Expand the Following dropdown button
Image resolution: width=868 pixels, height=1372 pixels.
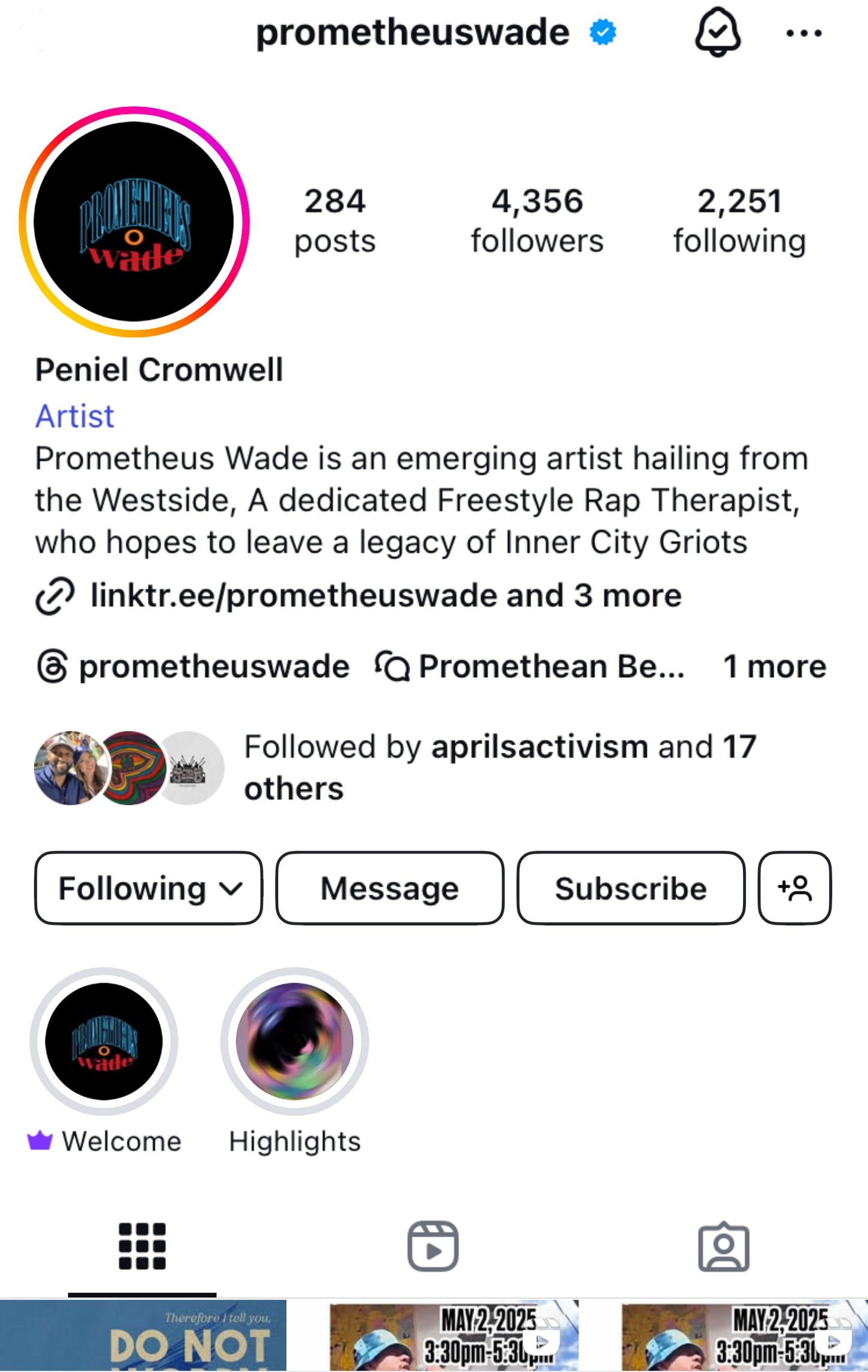tap(149, 888)
